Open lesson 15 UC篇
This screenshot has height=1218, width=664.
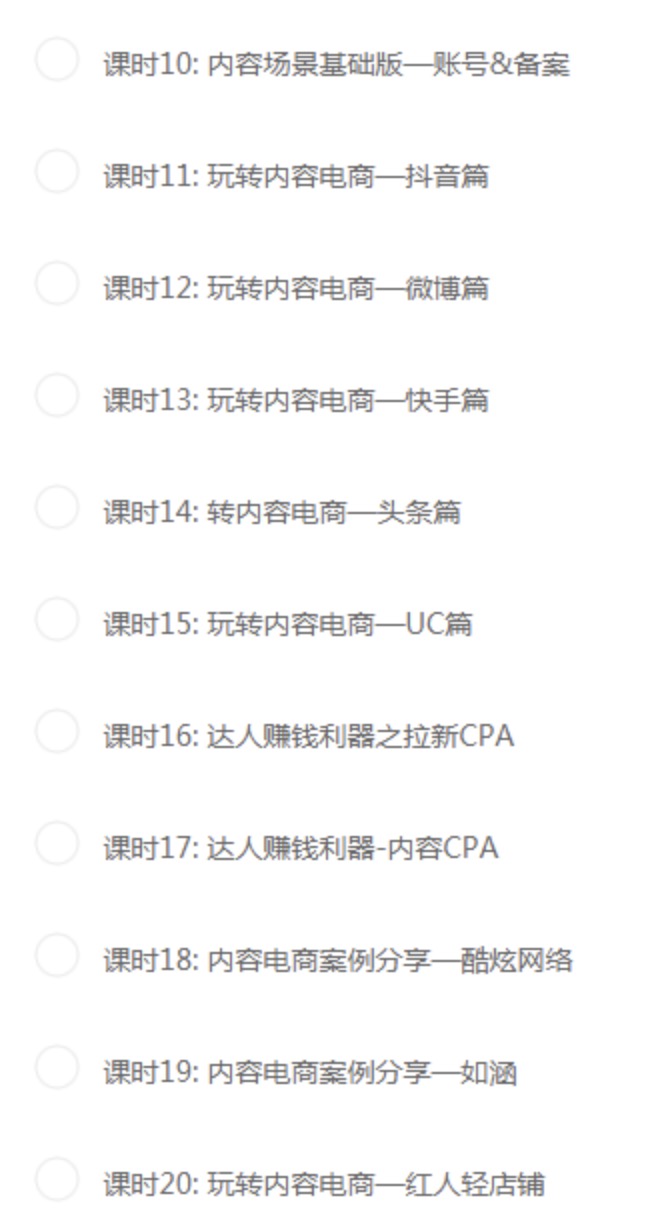[x=288, y=625]
